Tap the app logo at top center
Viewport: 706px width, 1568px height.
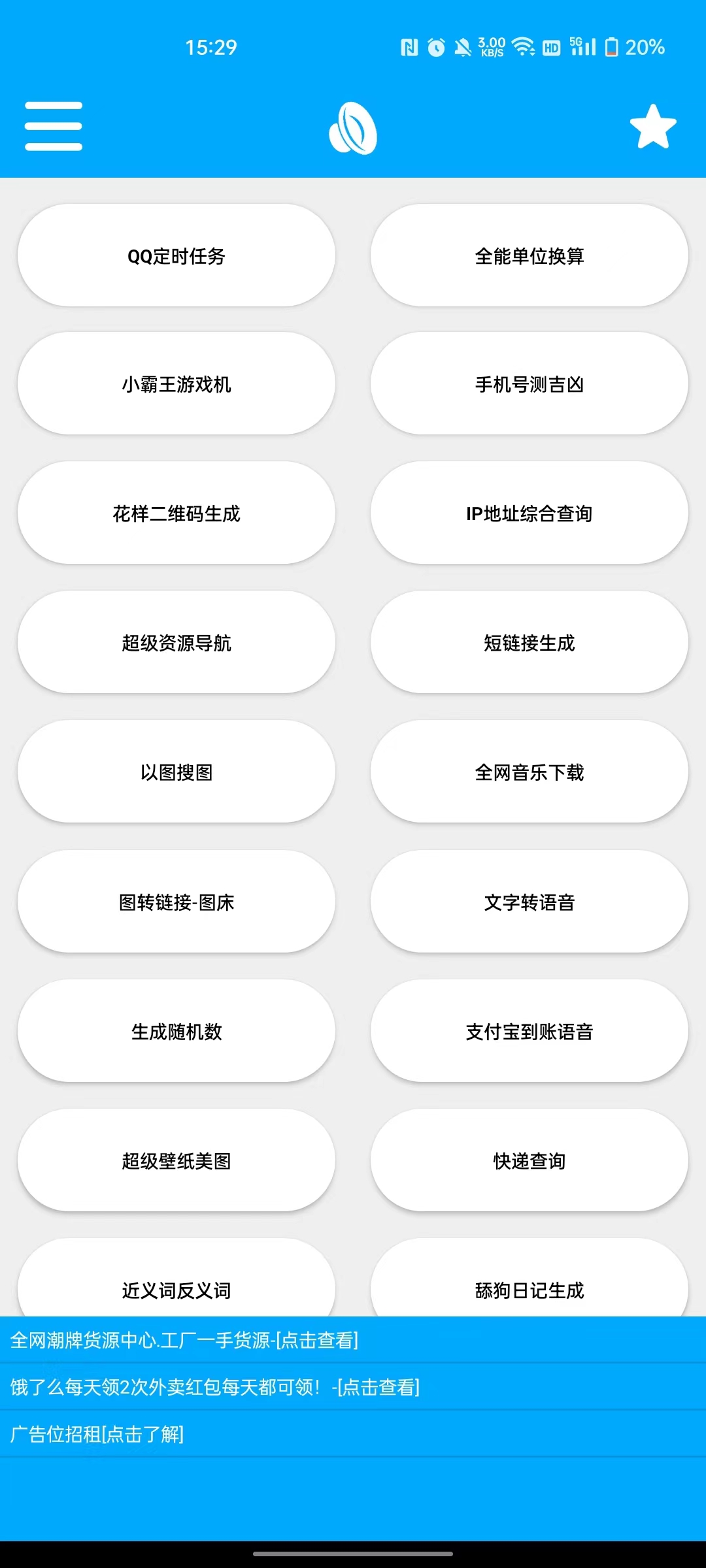[353, 127]
